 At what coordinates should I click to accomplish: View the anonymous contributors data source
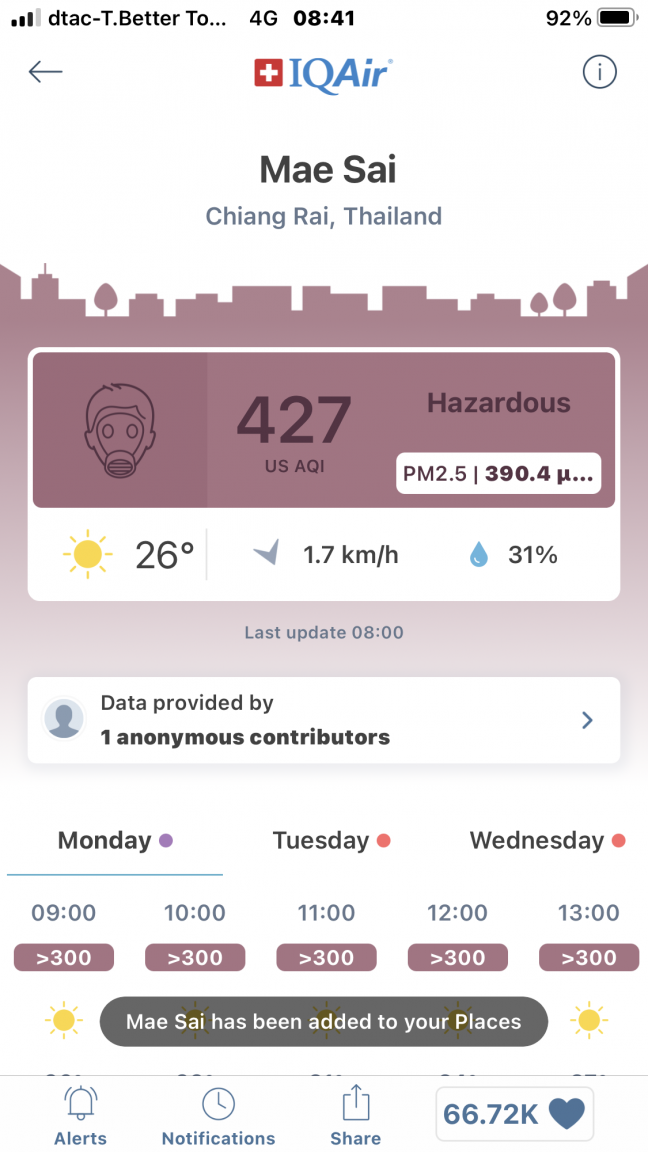point(323,720)
